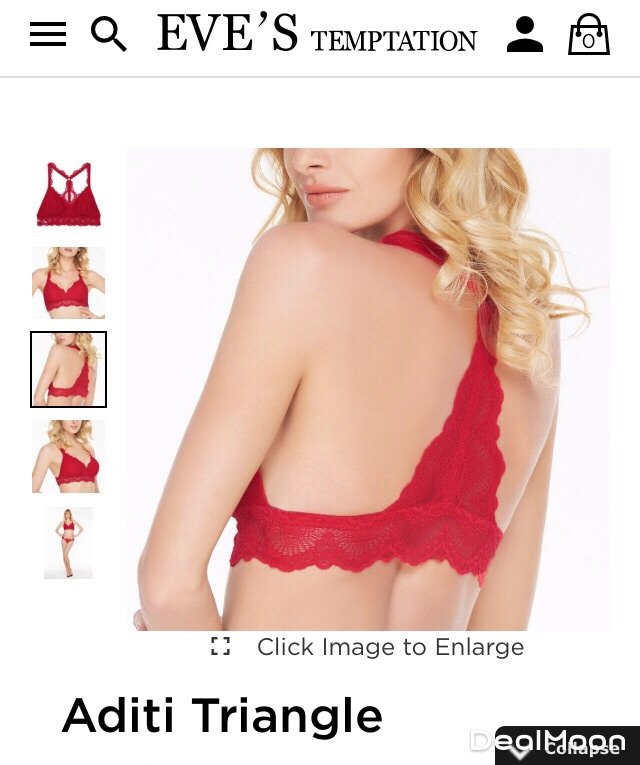This screenshot has width=640, height=765.
Task: Go to Eve's Temptation home page
Action: tap(317, 36)
